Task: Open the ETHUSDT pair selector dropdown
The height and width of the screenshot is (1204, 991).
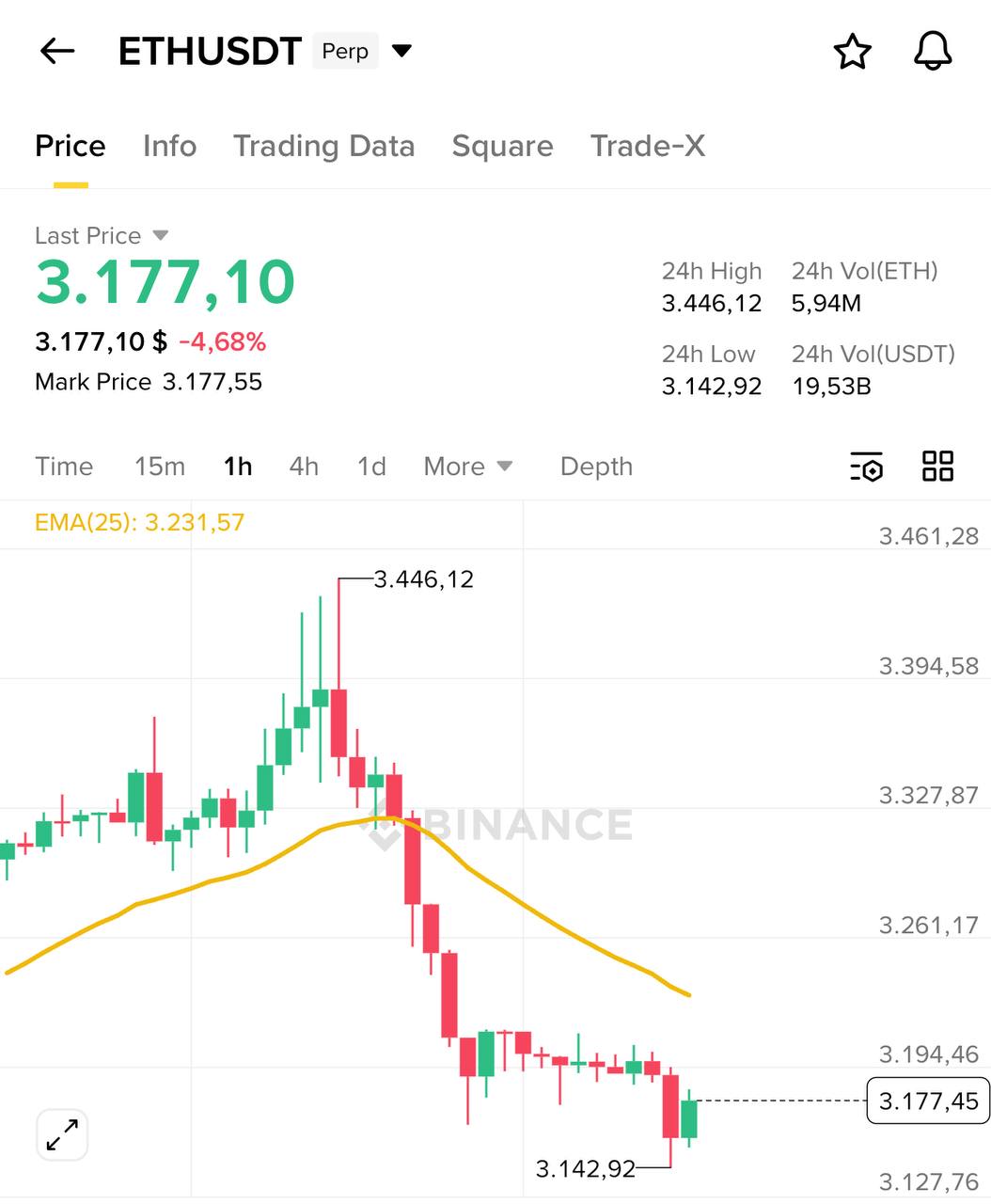Action: click(401, 52)
